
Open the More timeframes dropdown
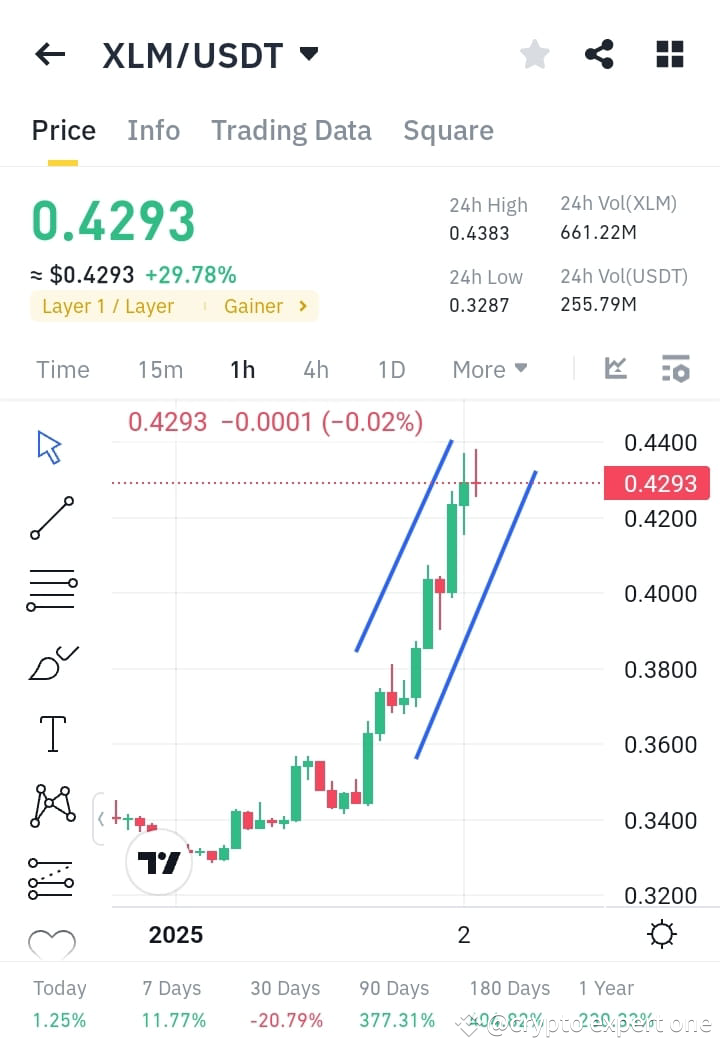489,369
